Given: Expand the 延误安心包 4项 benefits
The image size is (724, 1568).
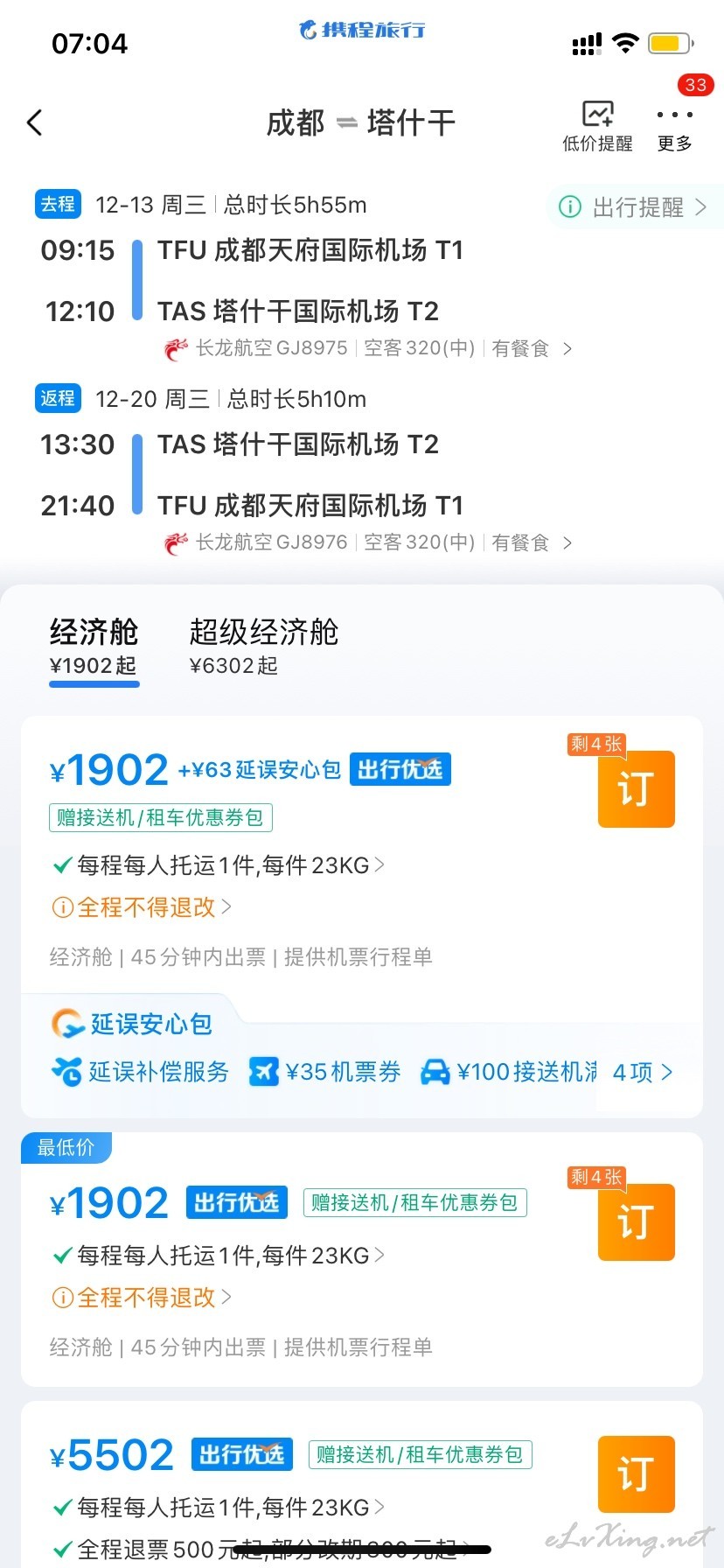Looking at the screenshot, I should point(643,1072).
